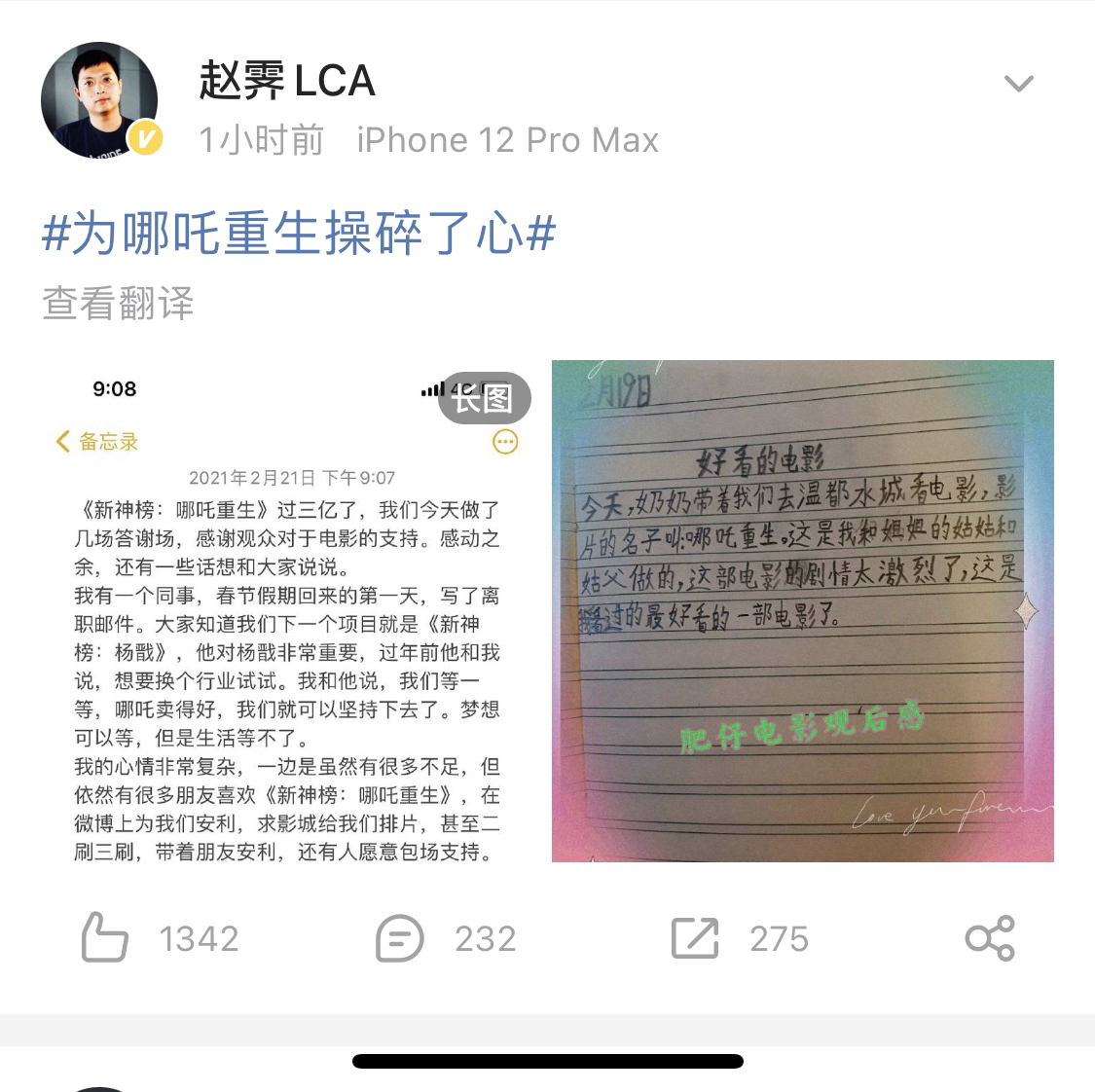Tap 查看翻译 to translate the post
This screenshot has width=1095, height=1092.
(x=118, y=304)
